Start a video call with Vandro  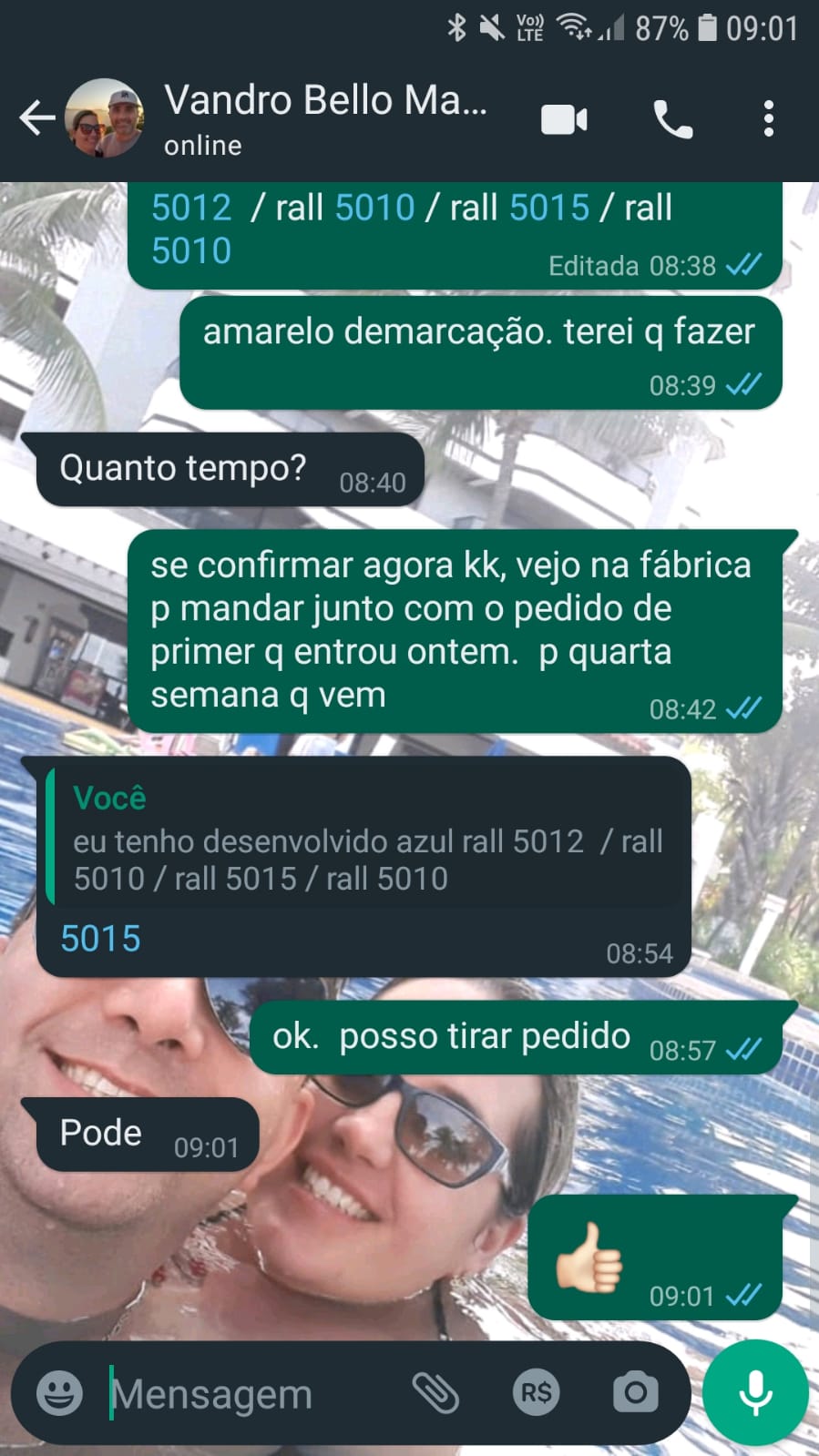[564, 119]
